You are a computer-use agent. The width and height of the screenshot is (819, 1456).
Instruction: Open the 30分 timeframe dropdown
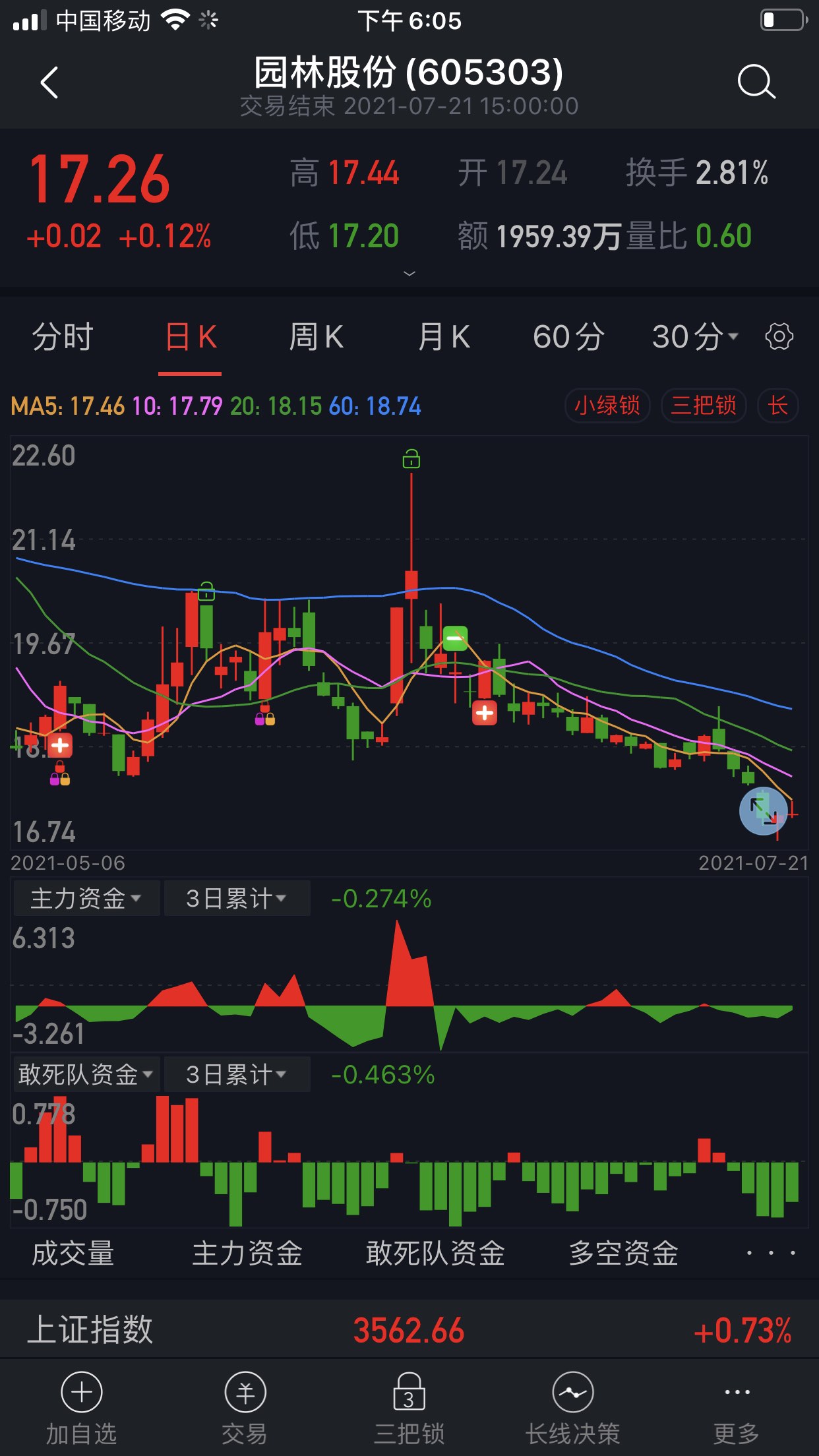coord(689,336)
